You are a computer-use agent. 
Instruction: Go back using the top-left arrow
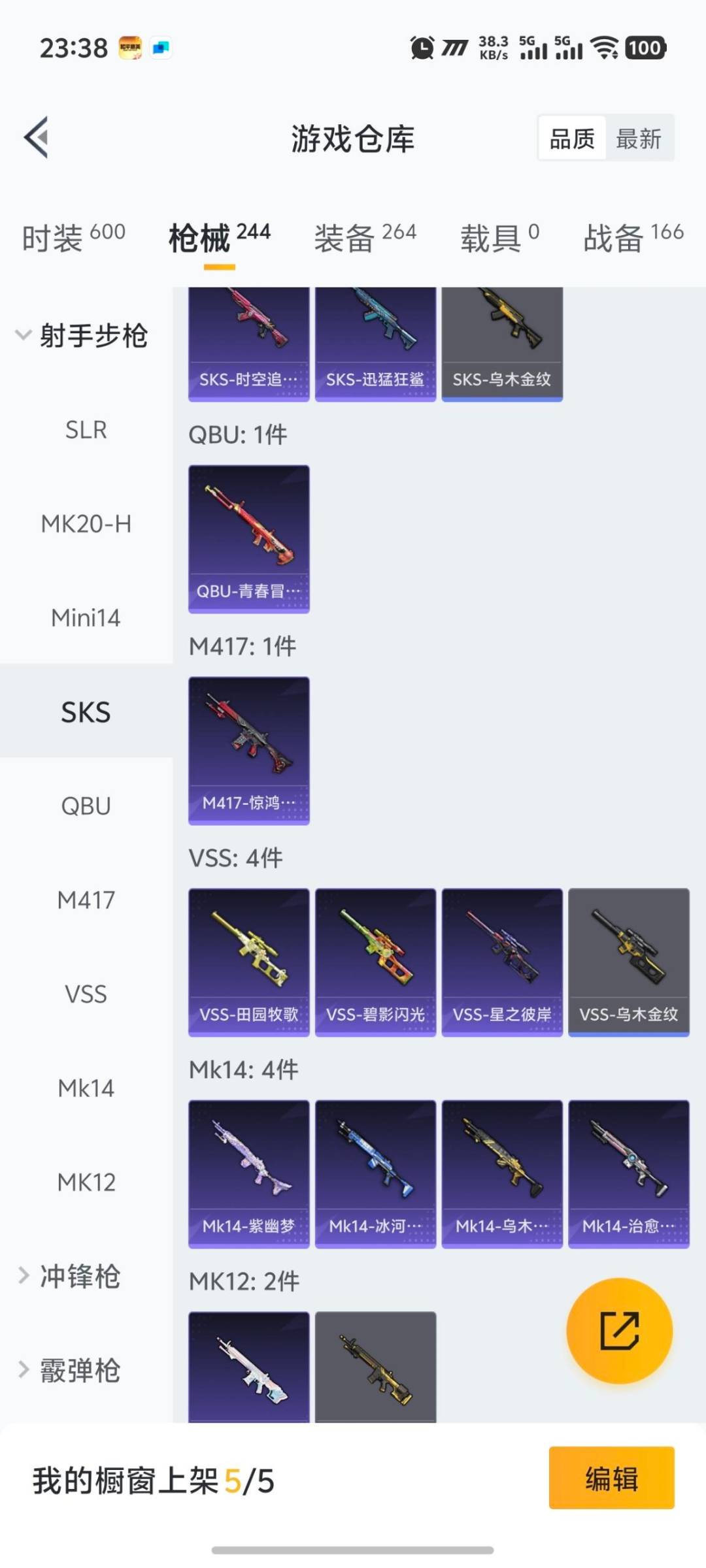click(x=37, y=138)
